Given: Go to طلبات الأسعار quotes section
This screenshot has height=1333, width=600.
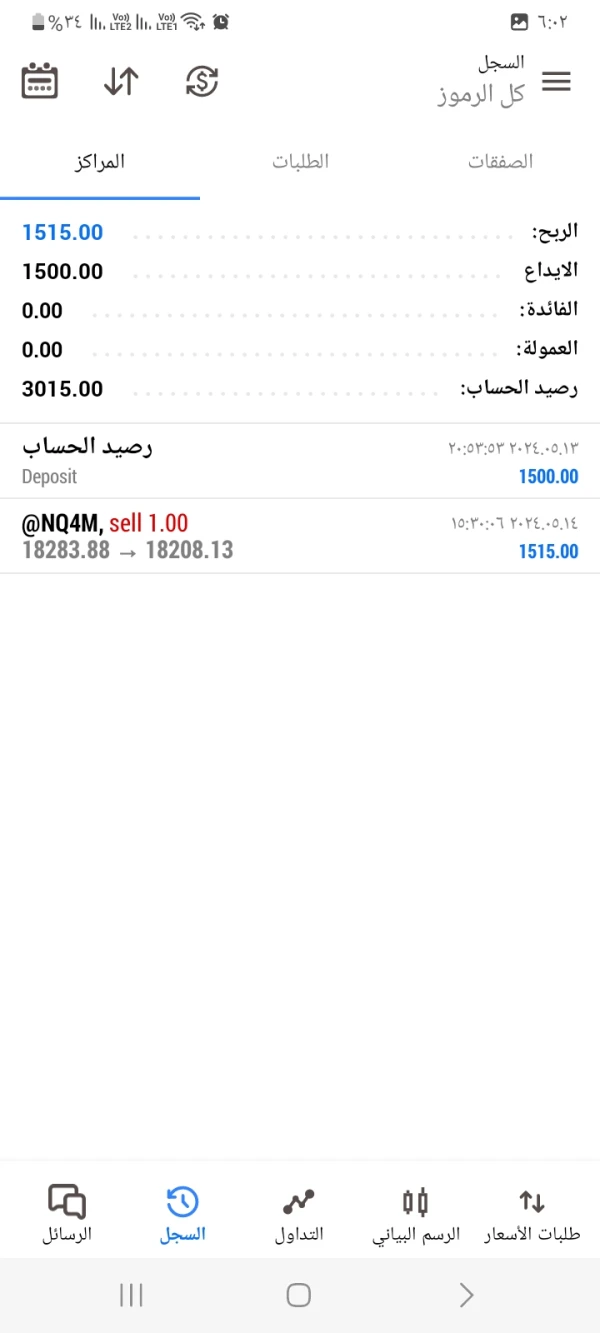Looking at the screenshot, I should coord(532,1212).
